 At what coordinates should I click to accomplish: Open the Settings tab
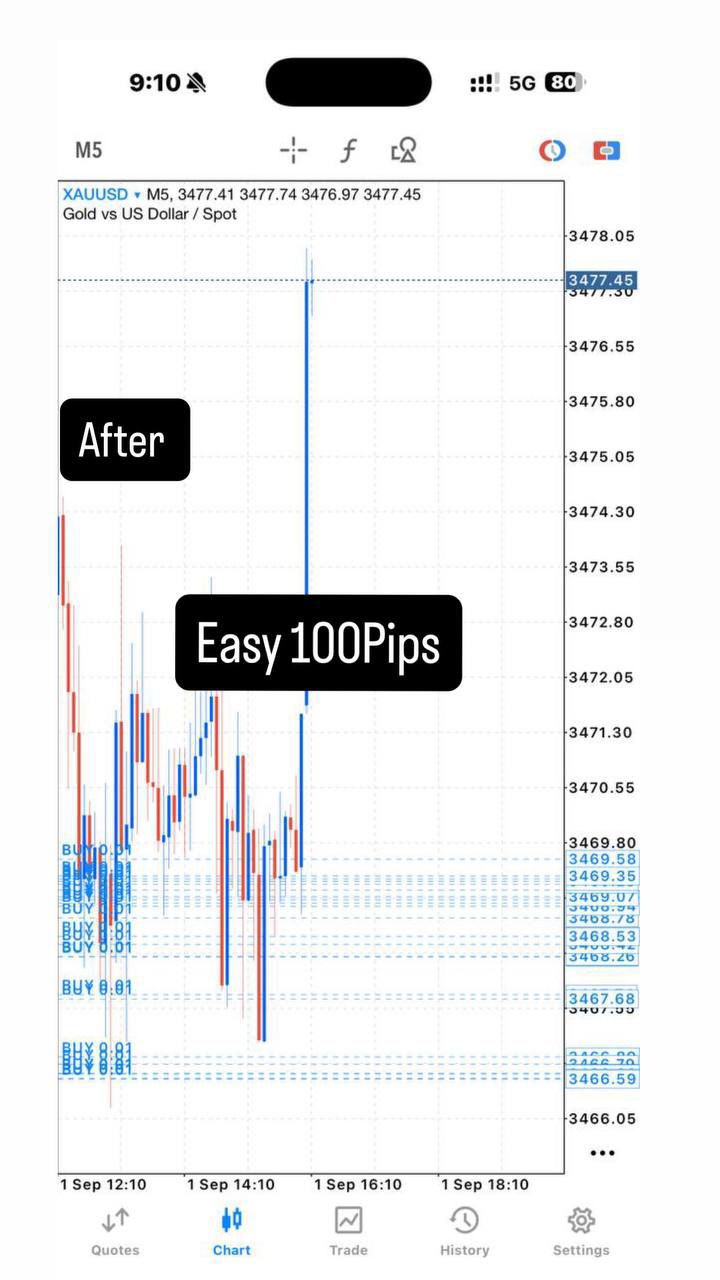[581, 1231]
